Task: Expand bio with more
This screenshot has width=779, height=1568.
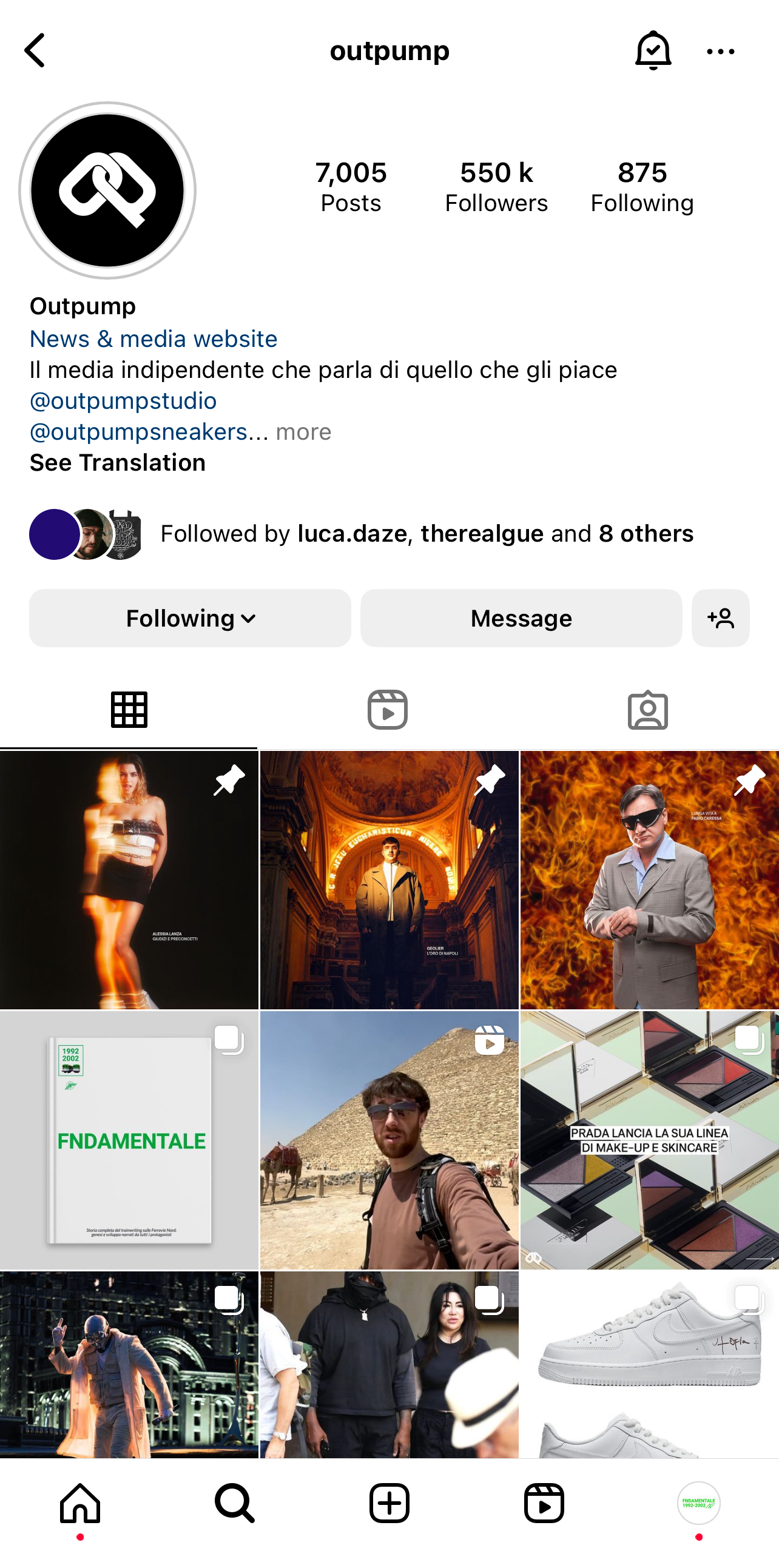Action: pos(303,431)
